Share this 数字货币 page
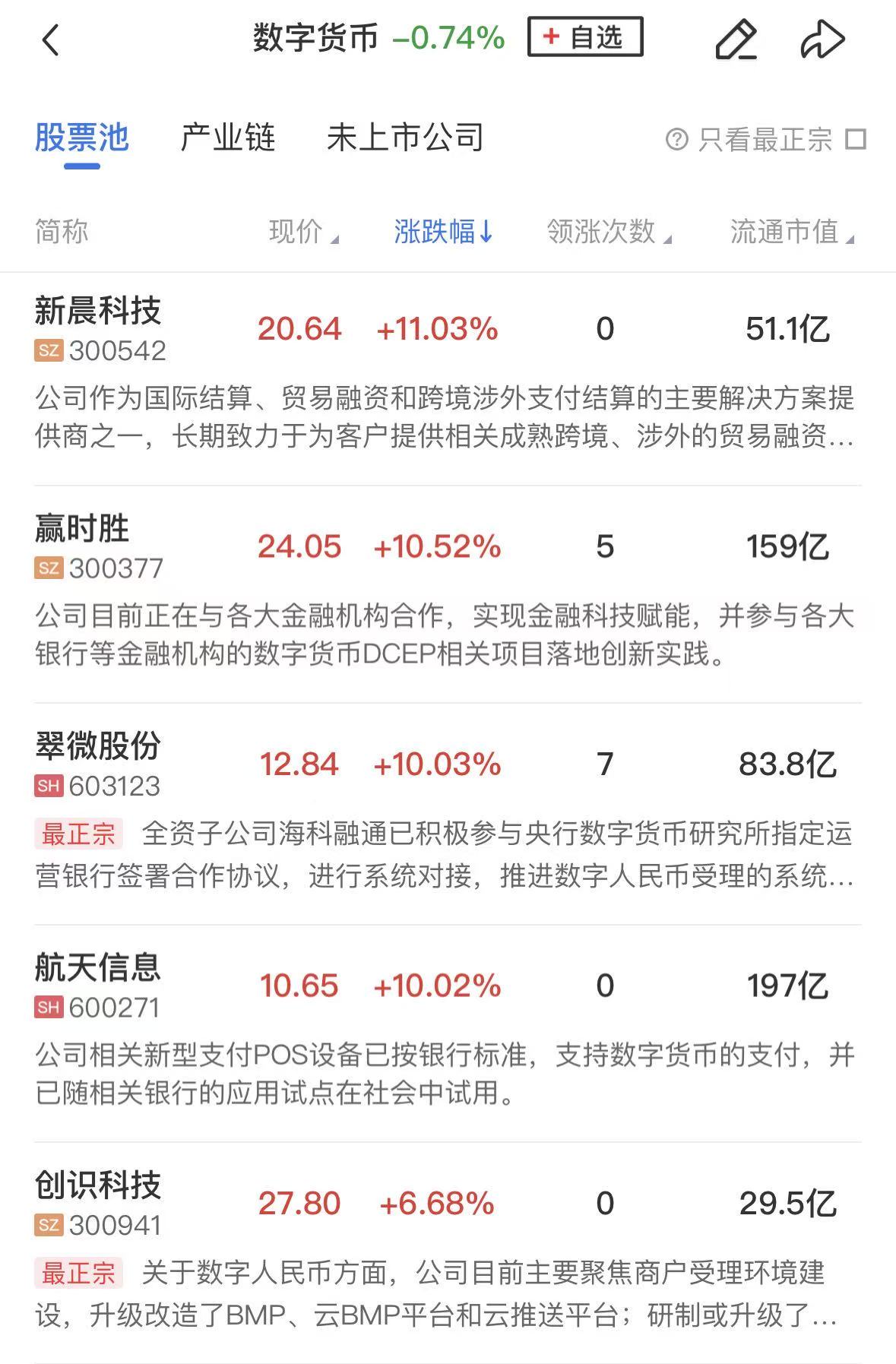The image size is (896, 1364). 822,40
